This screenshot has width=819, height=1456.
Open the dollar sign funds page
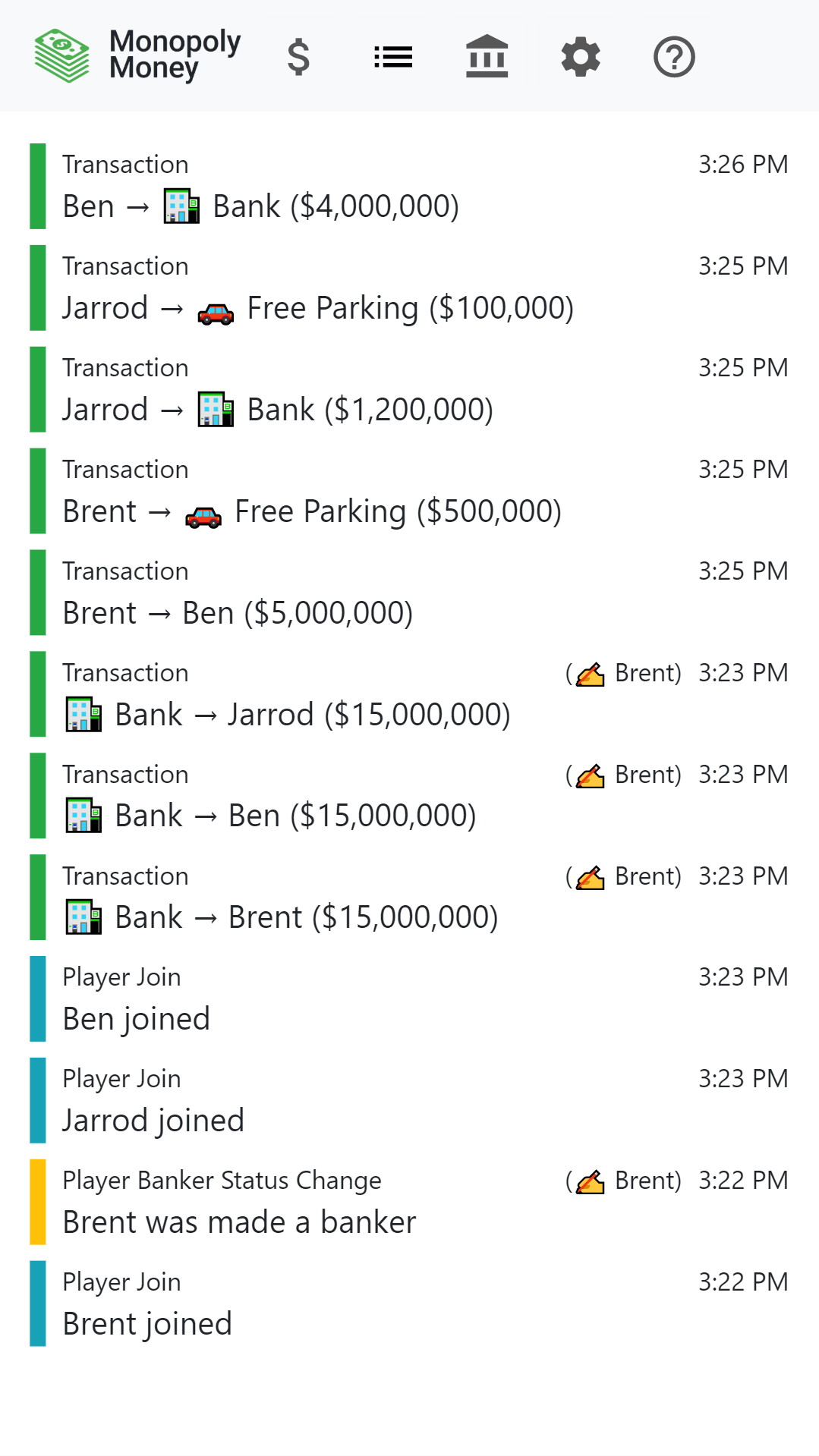click(x=299, y=57)
